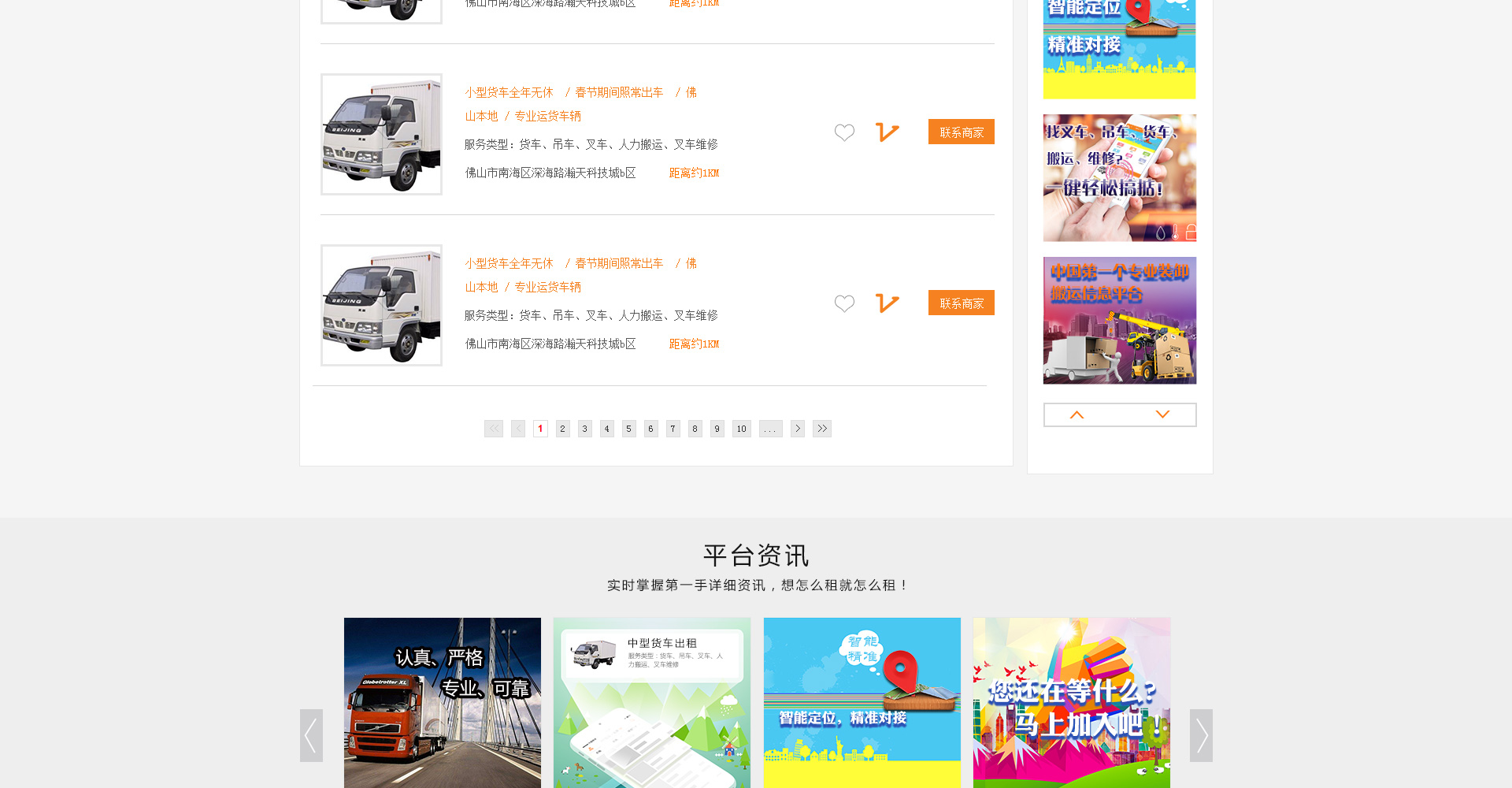Open the 认真、严格 专业、可靠 news card

point(443,702)
